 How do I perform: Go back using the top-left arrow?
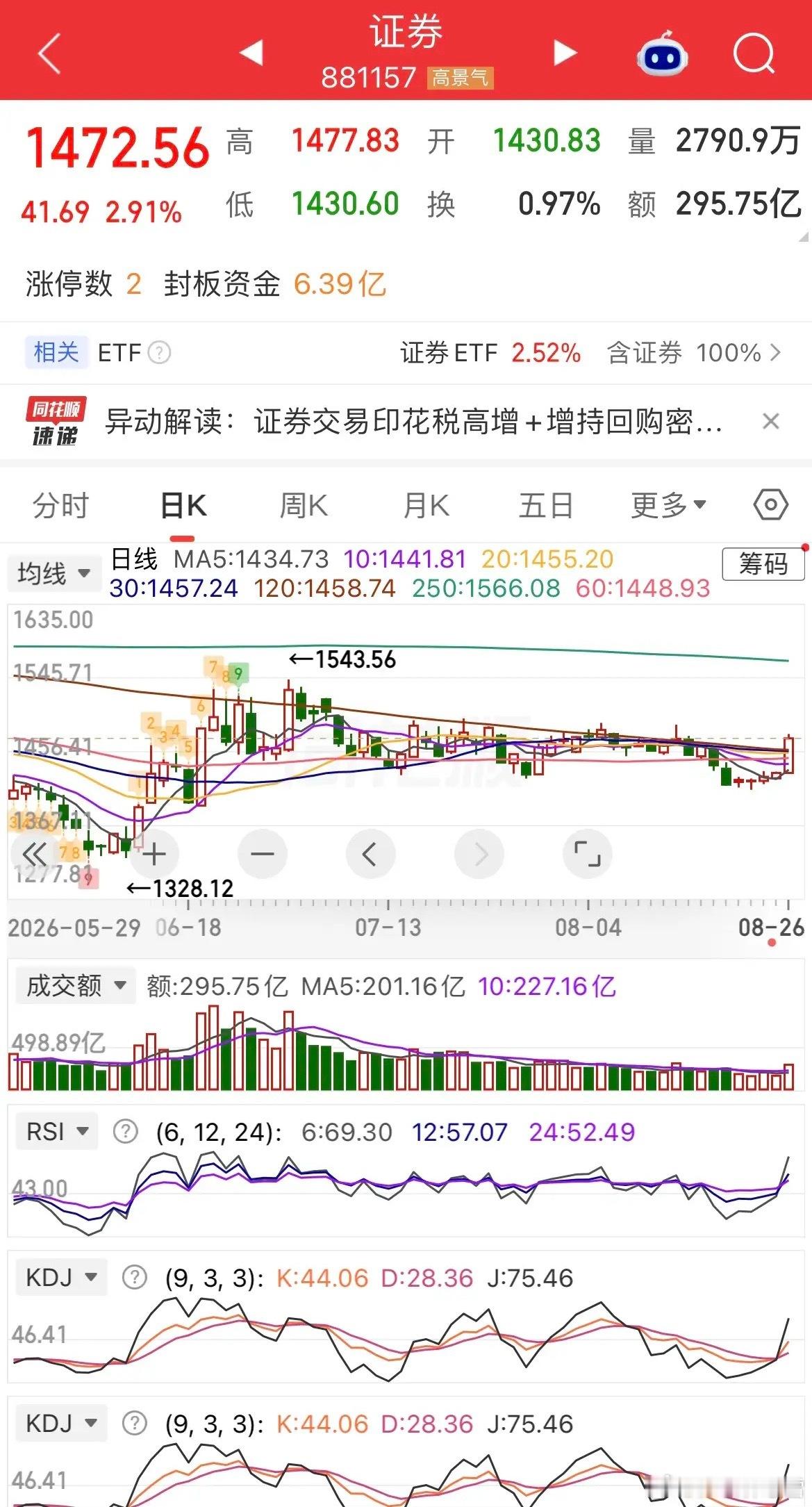49,53
